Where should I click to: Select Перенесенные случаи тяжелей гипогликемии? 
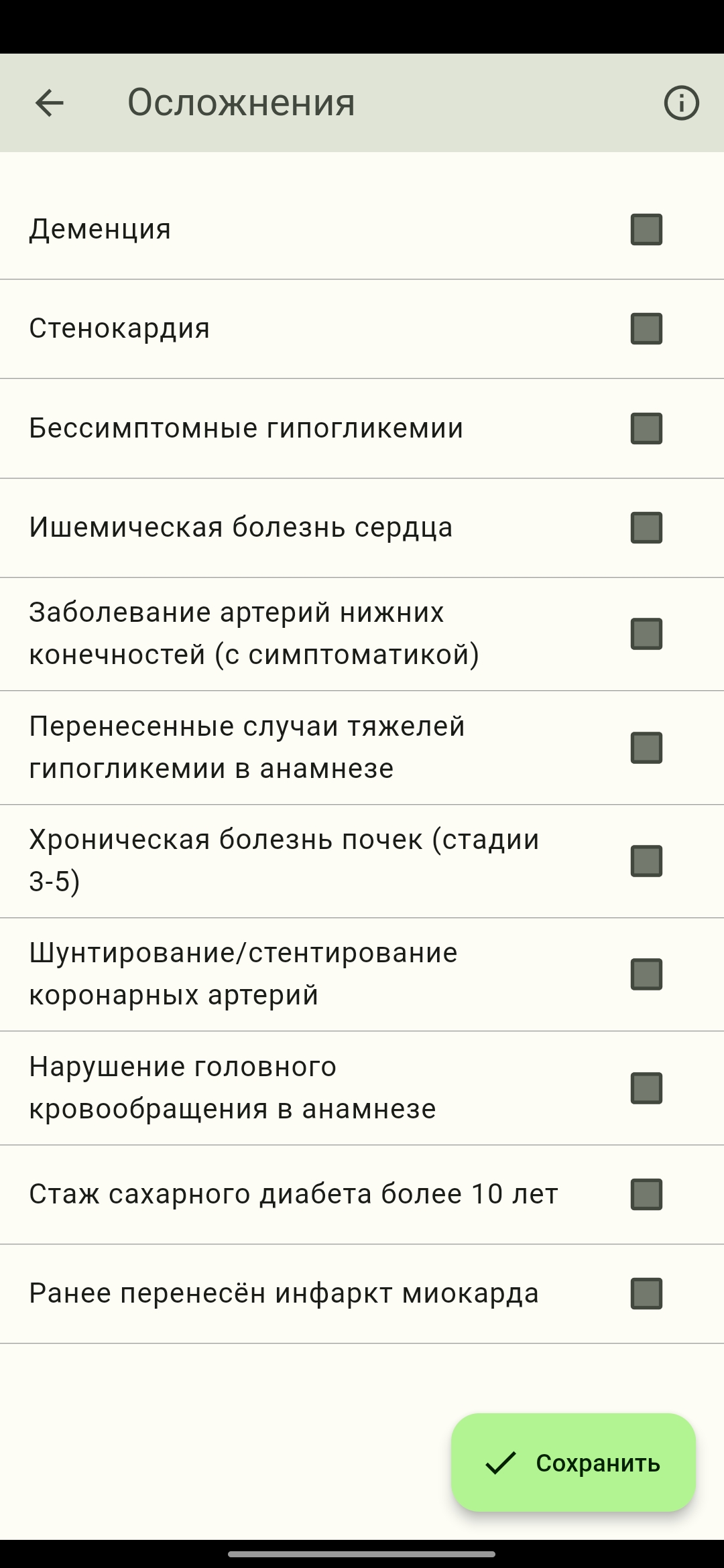pos(646,748)
